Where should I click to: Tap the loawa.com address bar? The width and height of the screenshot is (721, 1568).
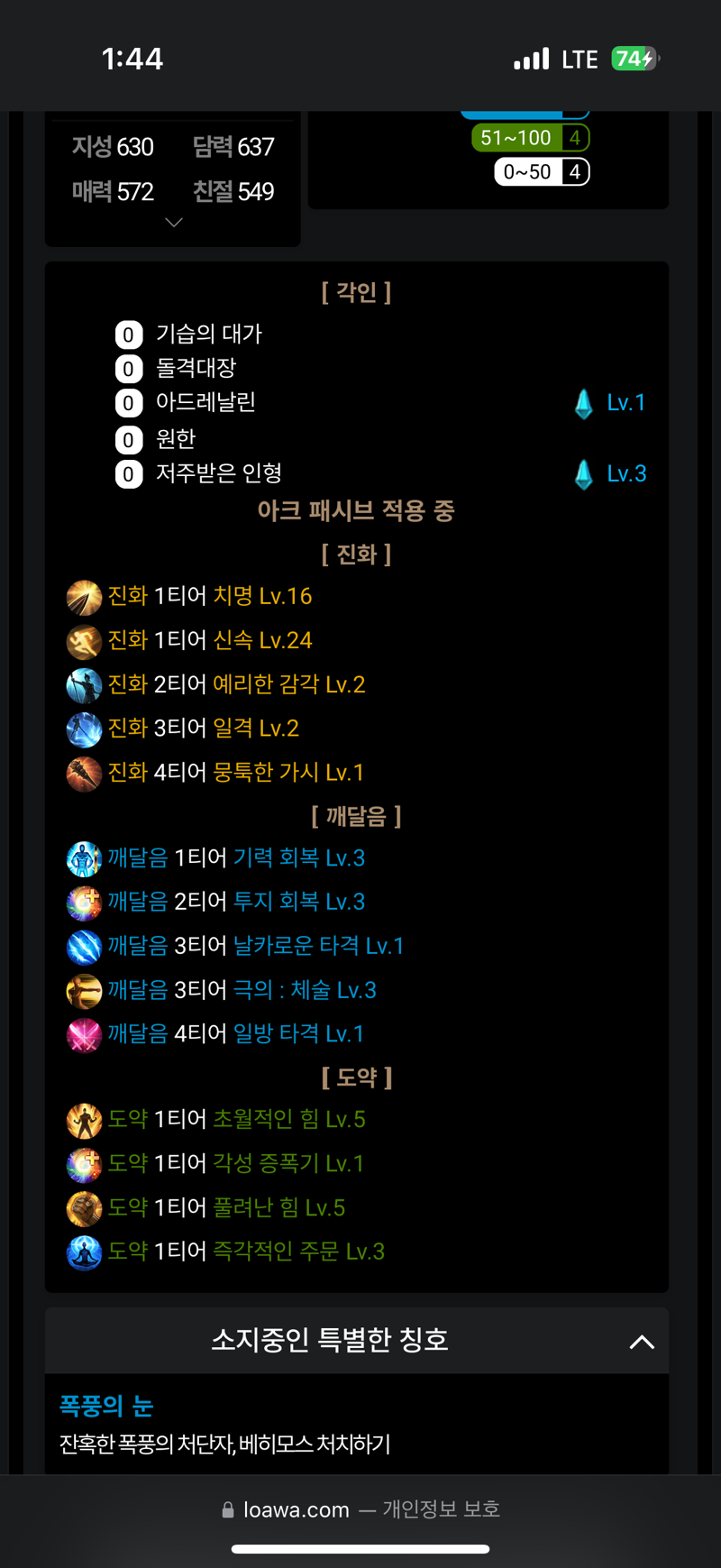[360, 1509]
